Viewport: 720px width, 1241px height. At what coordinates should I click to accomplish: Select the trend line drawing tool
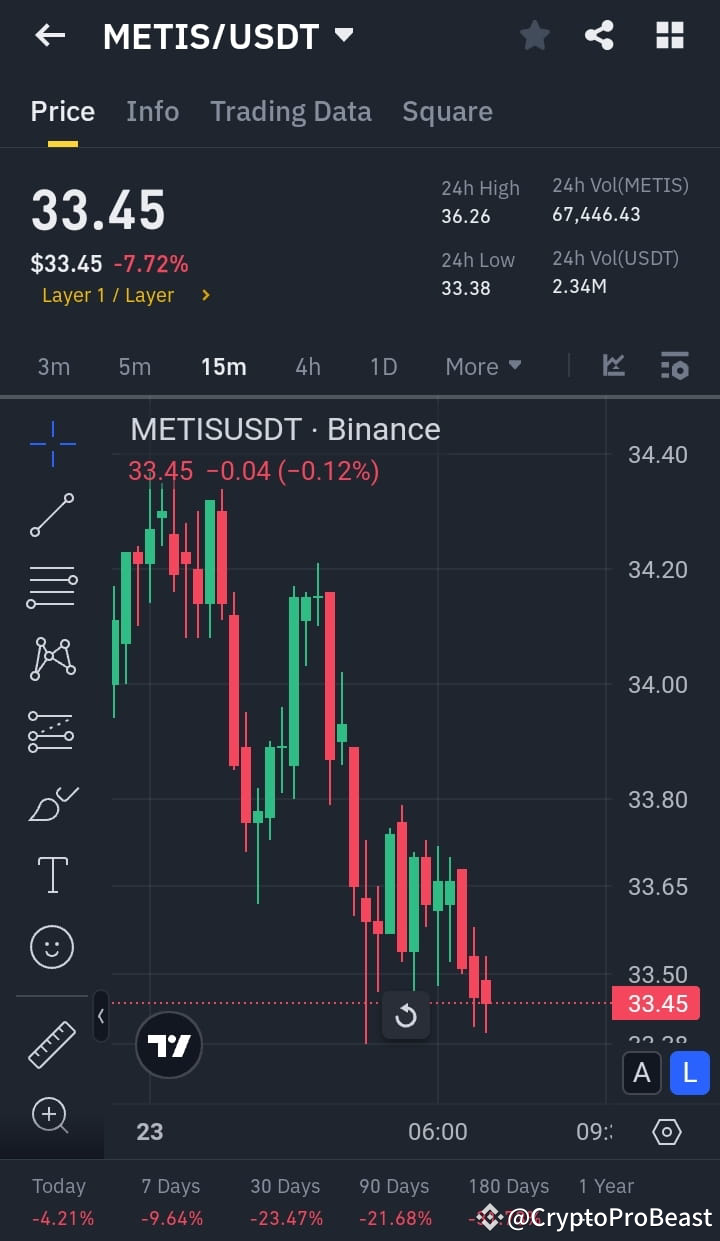coord(52,516)
